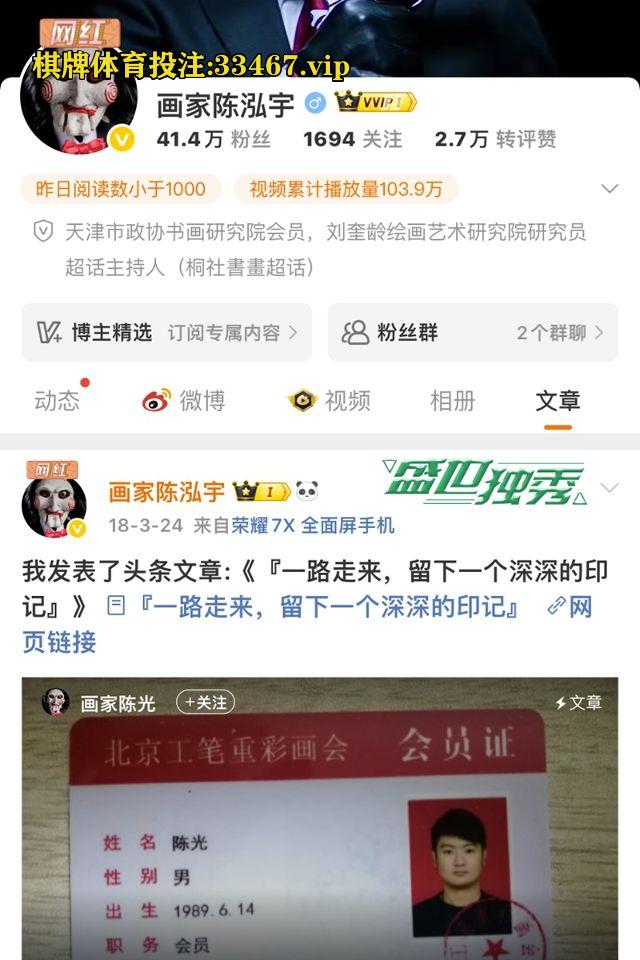Screen dimensions: 640x960
Task: Open the 1694 关注 following list
Action: 352,139
